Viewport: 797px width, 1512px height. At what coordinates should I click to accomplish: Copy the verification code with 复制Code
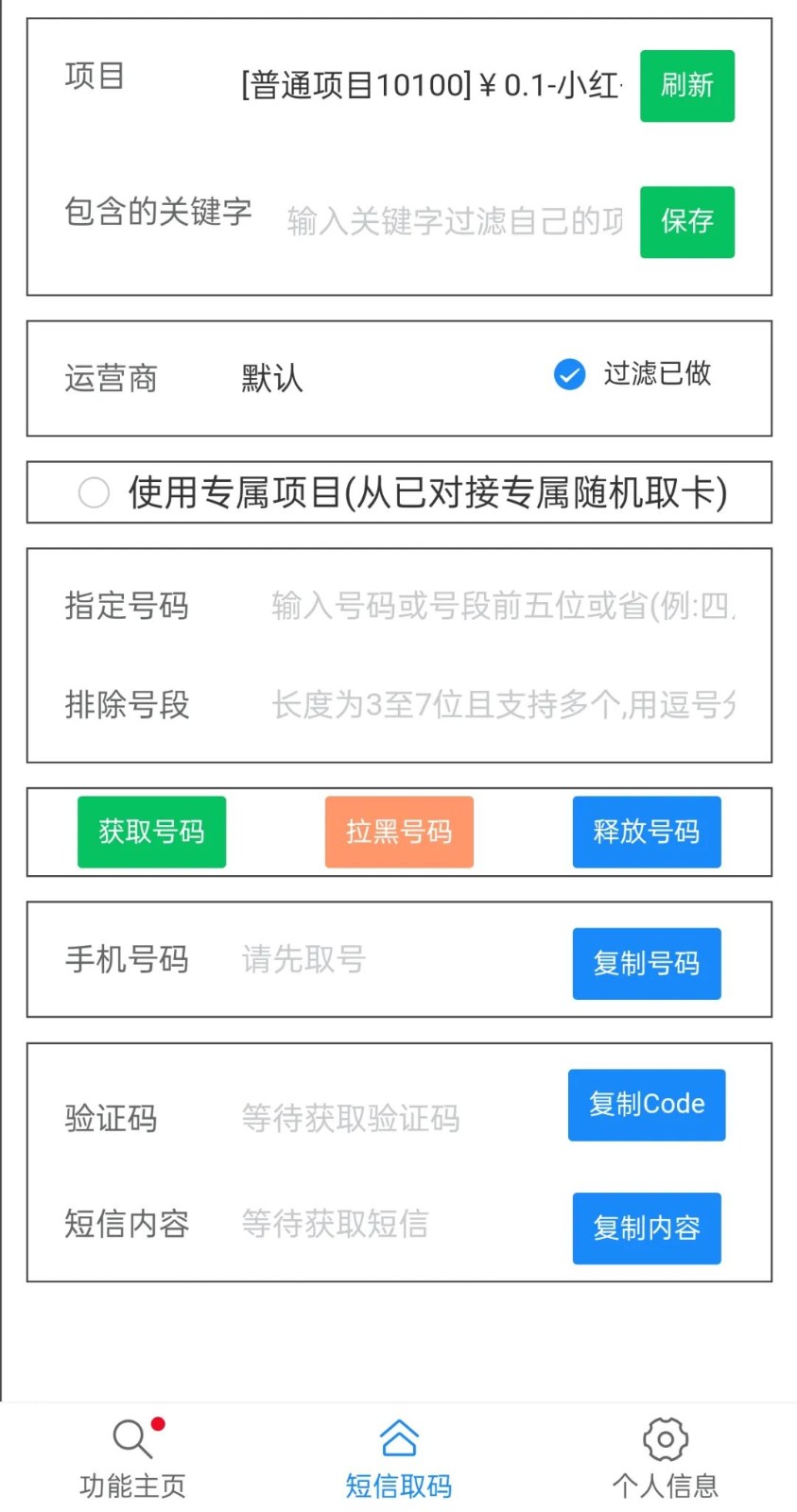tap(647, 1105)
